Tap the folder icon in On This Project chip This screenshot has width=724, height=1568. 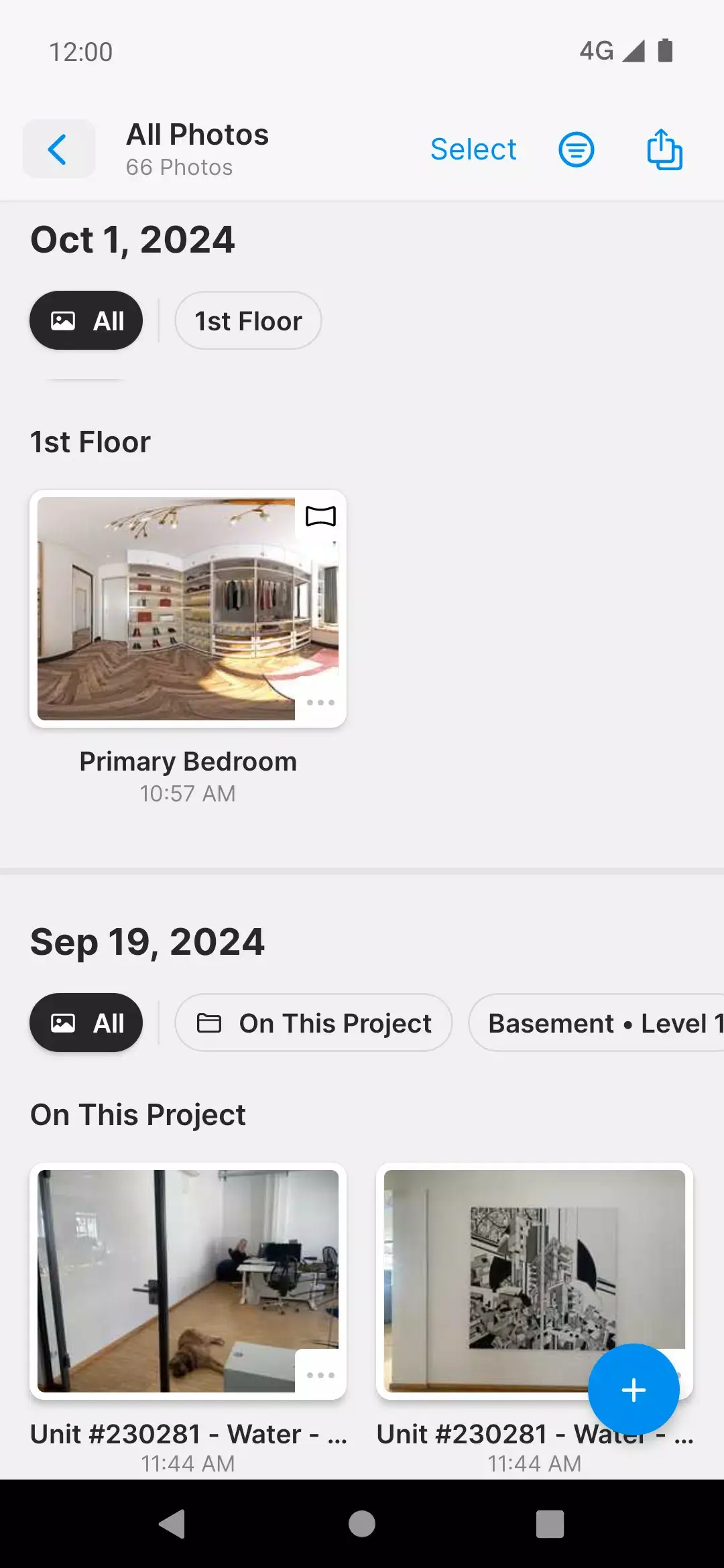[210, 1023]
